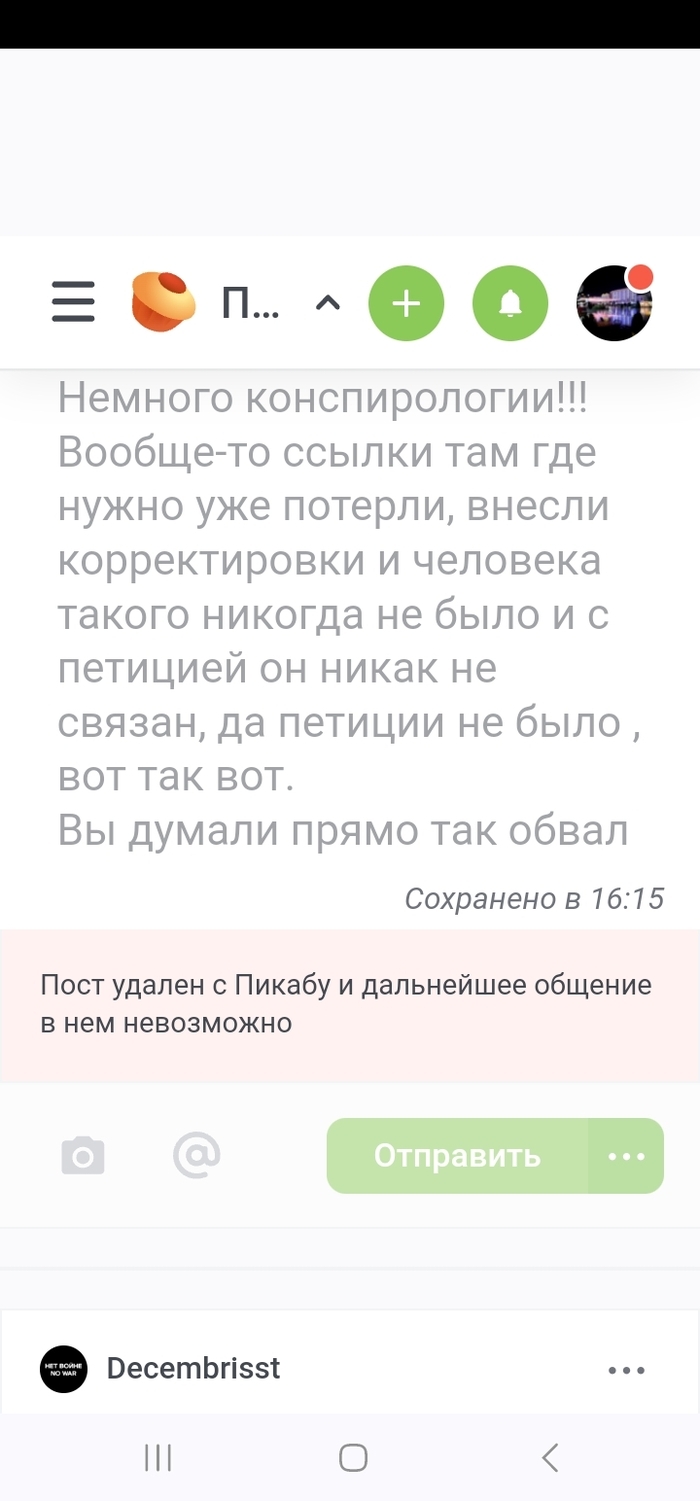The width and height of the screenshot is (700, 1501).
Task: Open the hamburger menu
Action: [73, 302]
